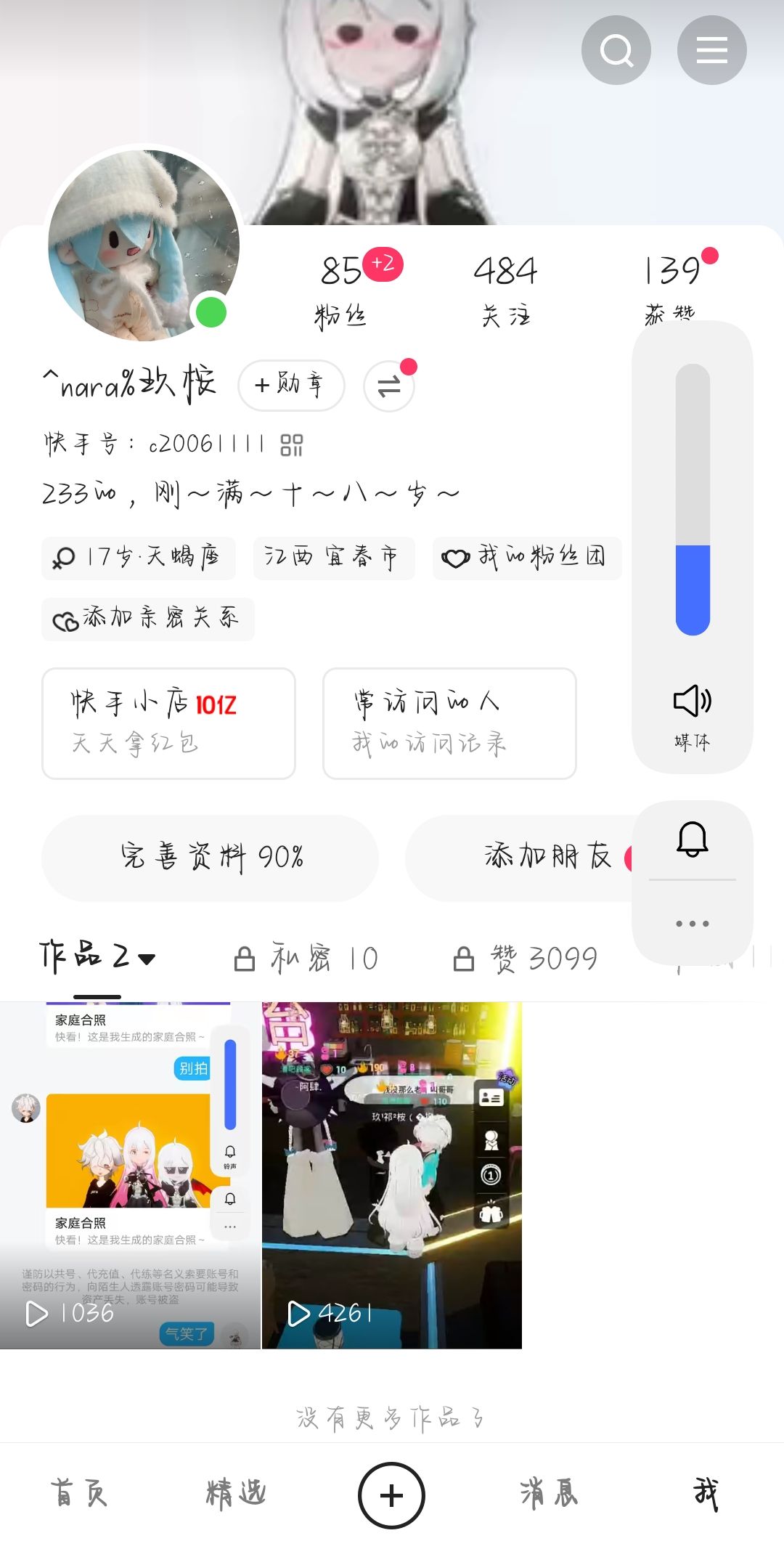Open the QR code next to 快手号
The image size is (784, 1549).
point(292,444)
